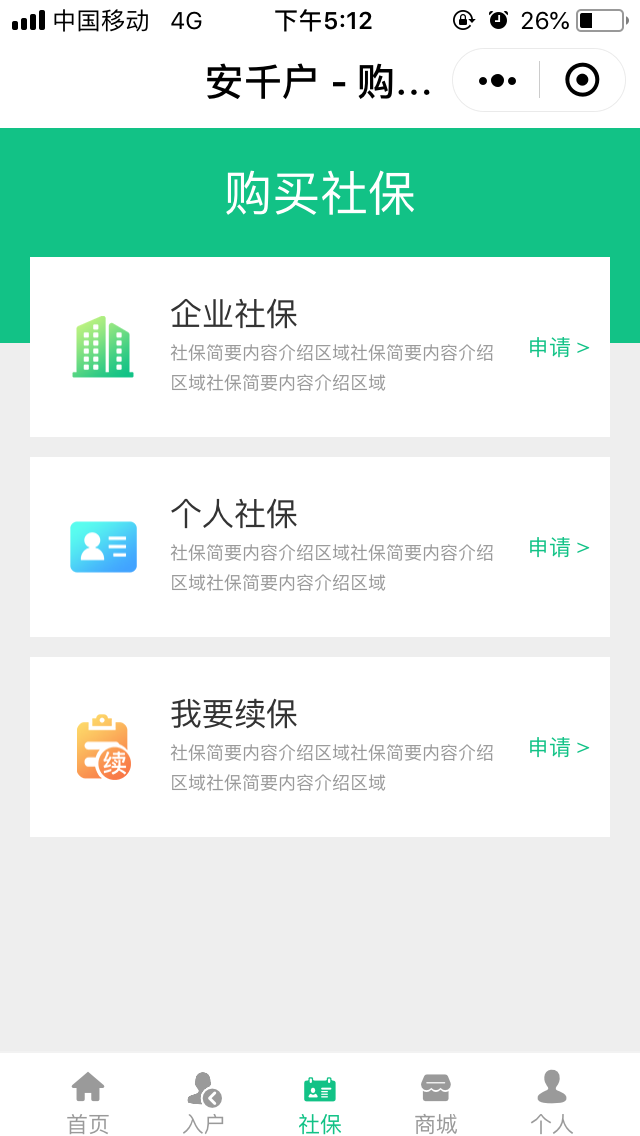Tap 申请 for 企业社保
The width and height of the screenshot is (640, 1136).
click(558, 348)
